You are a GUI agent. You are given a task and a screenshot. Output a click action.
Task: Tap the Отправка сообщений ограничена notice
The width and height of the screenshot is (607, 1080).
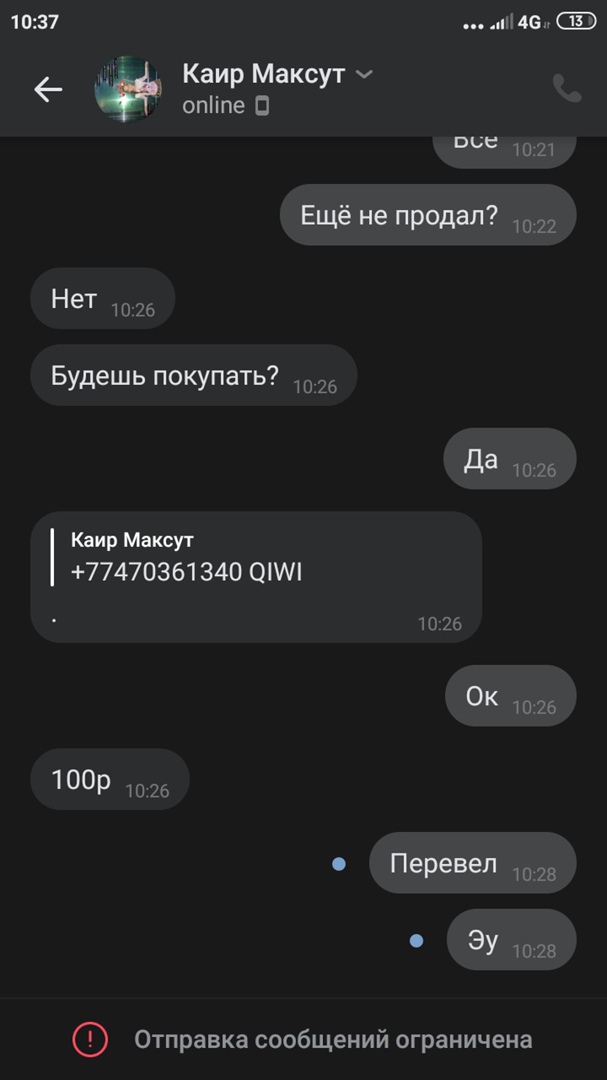click(x=303, y=1039)
